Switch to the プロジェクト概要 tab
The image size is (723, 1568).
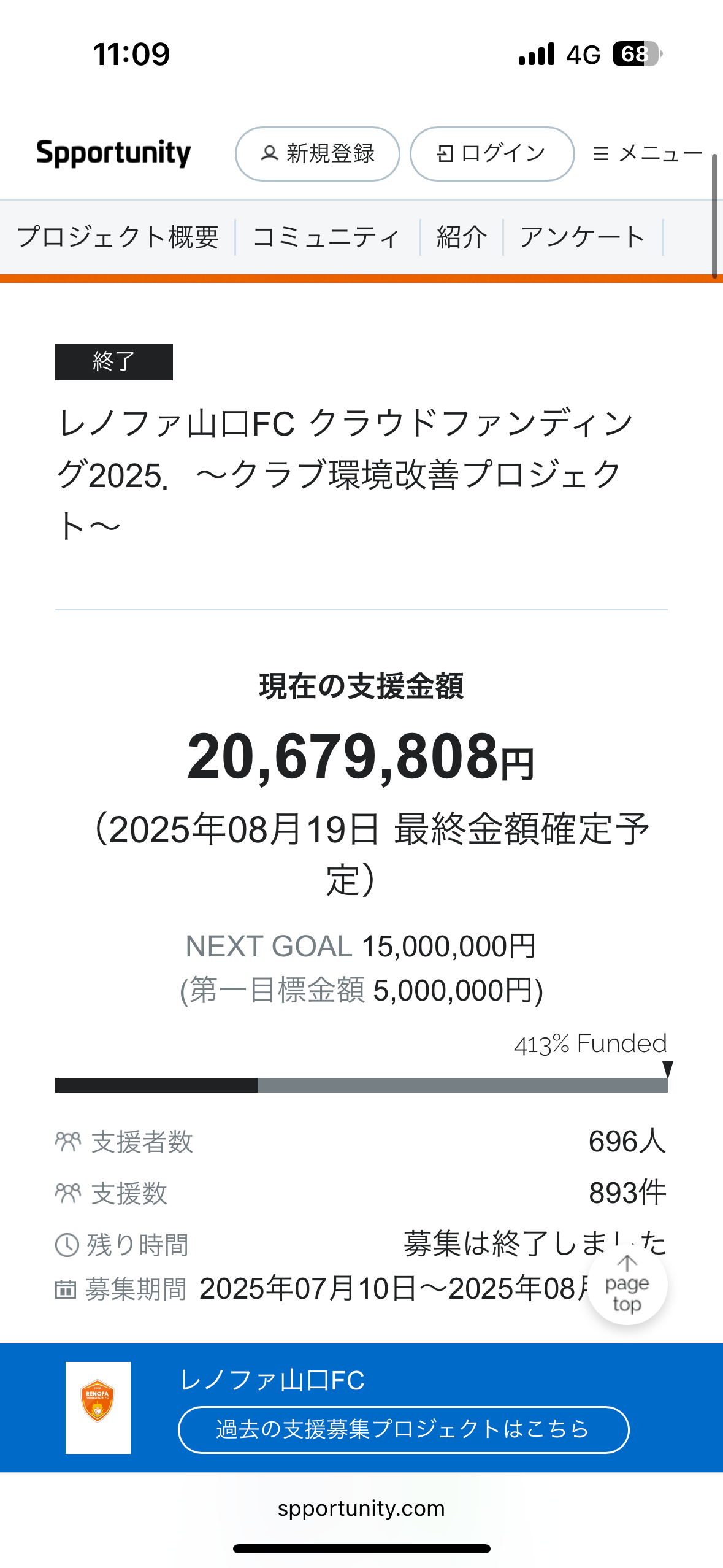(118, 237)
